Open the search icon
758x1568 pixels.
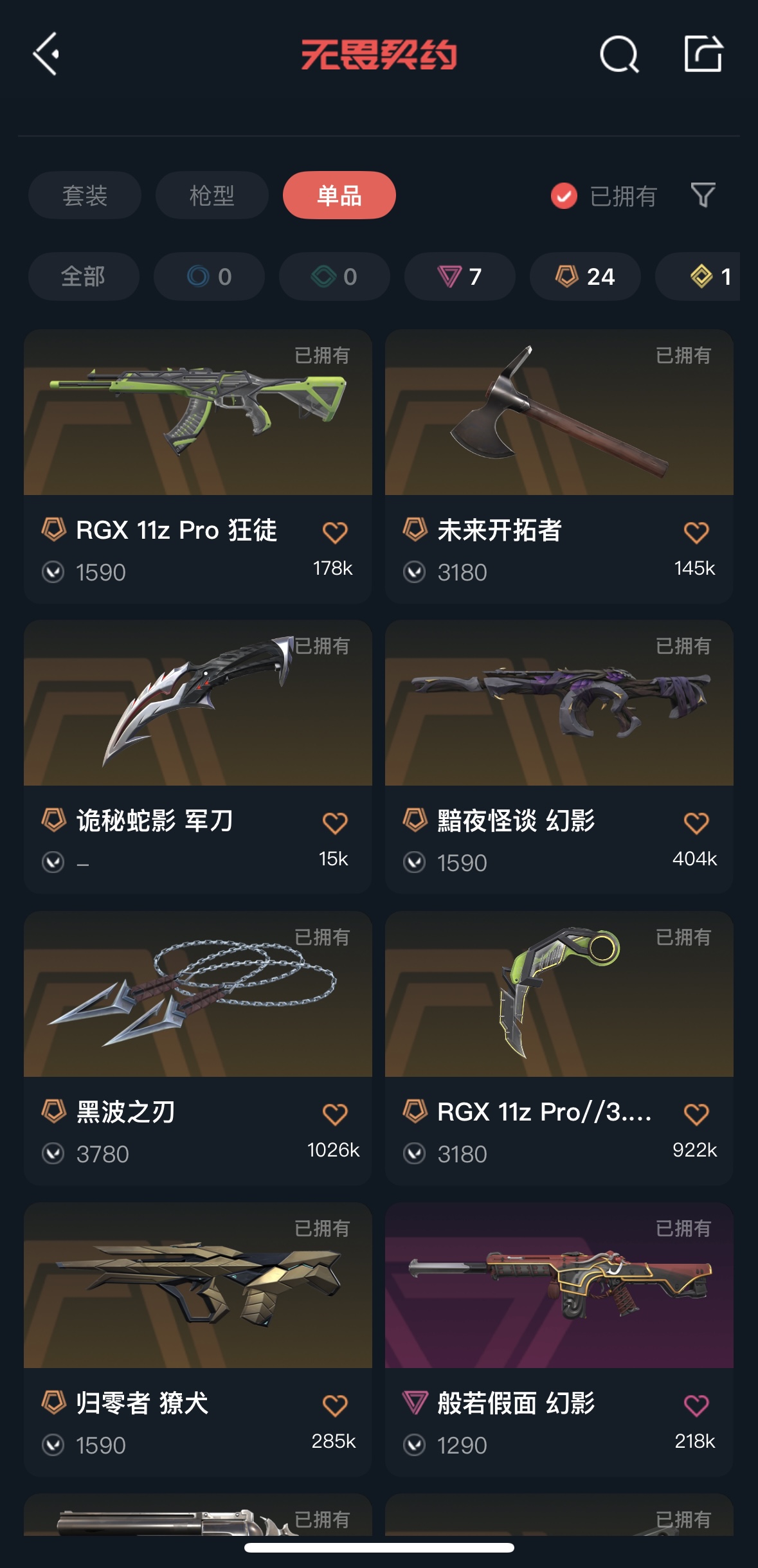[619, 54]
